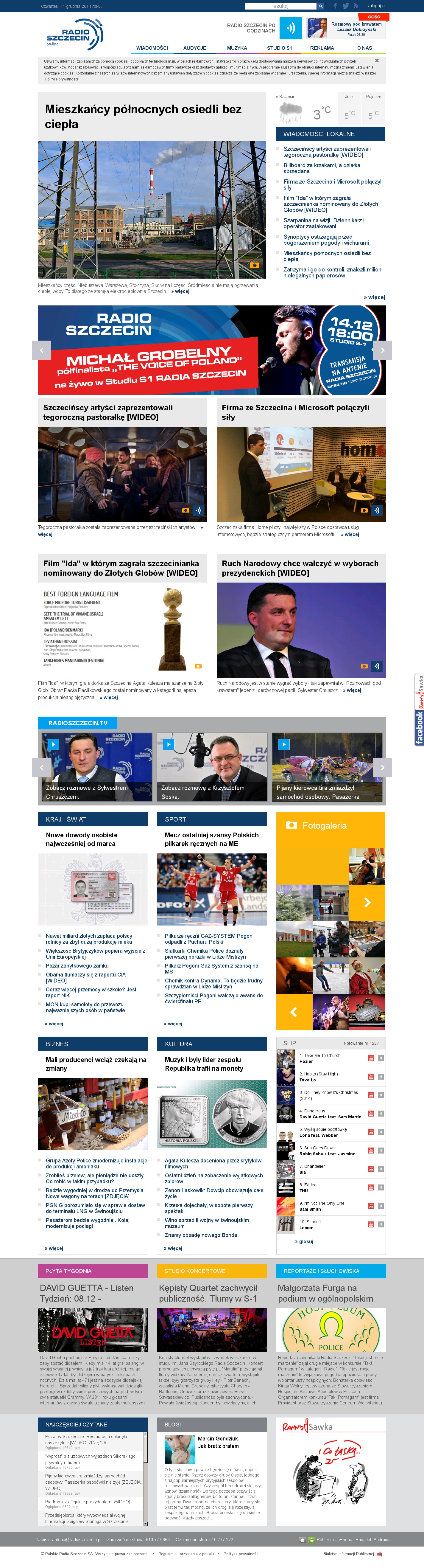
Task: Play Radio Szczecin po godzinach stream
Action: click(x=290, y=28)
